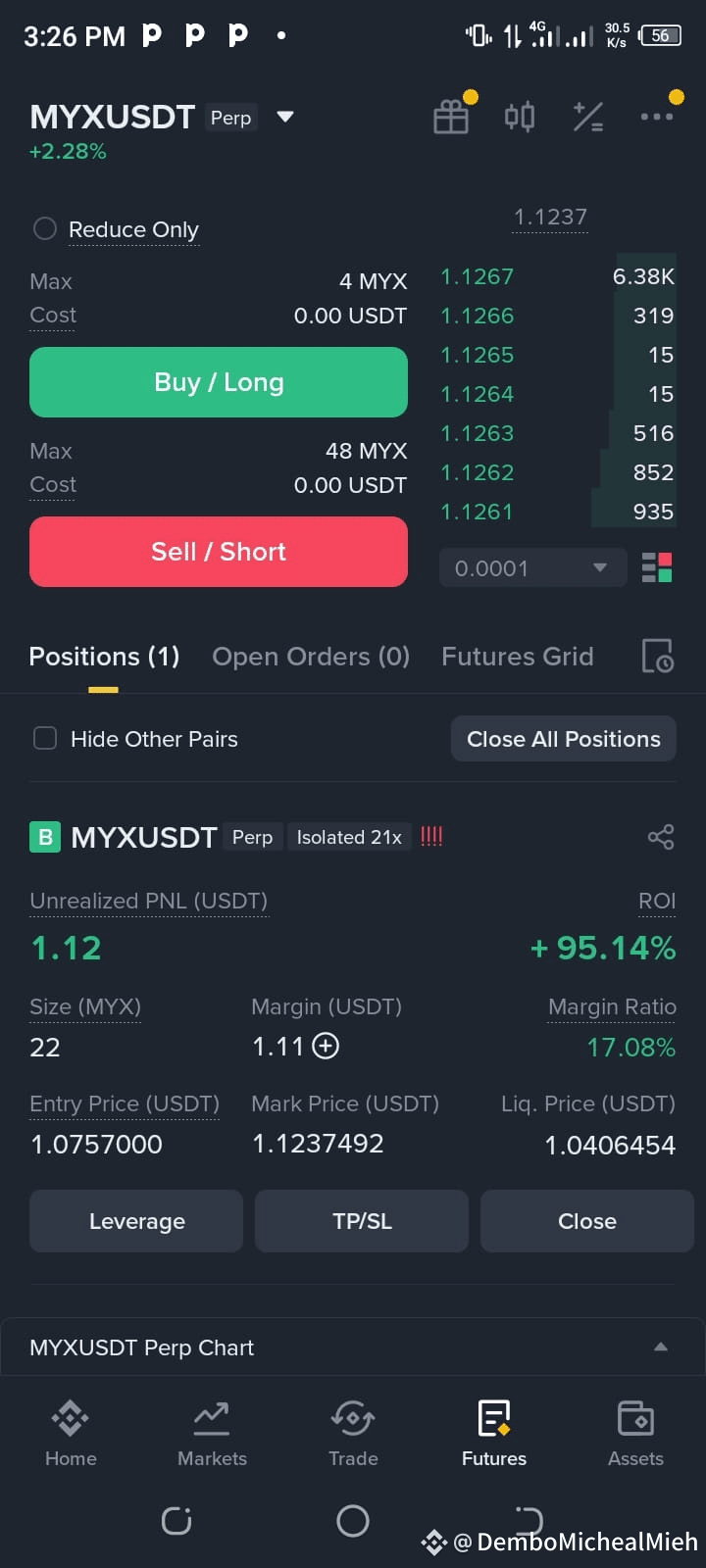Enable the Reduce Only option
Screen dimensions: 706x1568
pyautogui.click(x=45, y=229)
